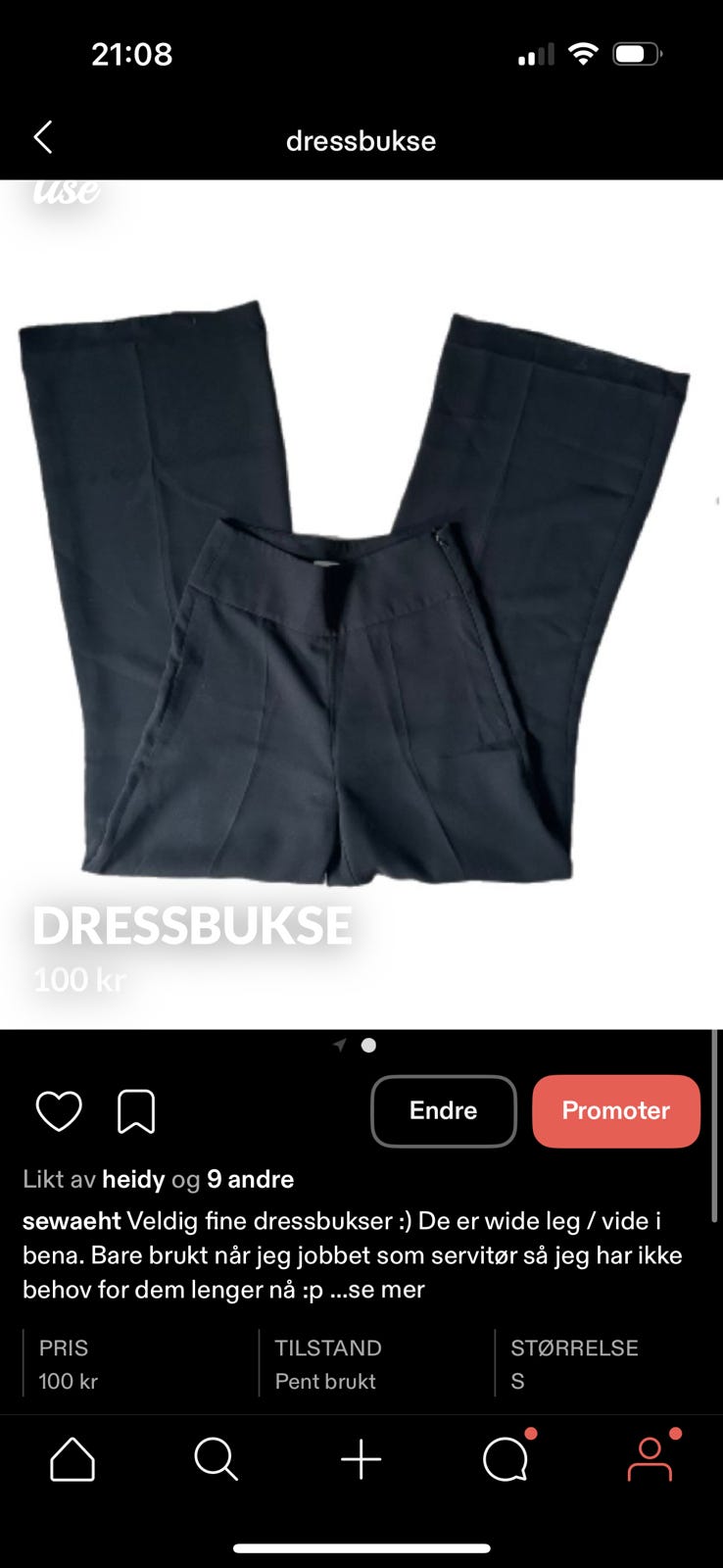Open seller sewaeht's profile
Viewport: 723px width, 1568px height.
71,1221
